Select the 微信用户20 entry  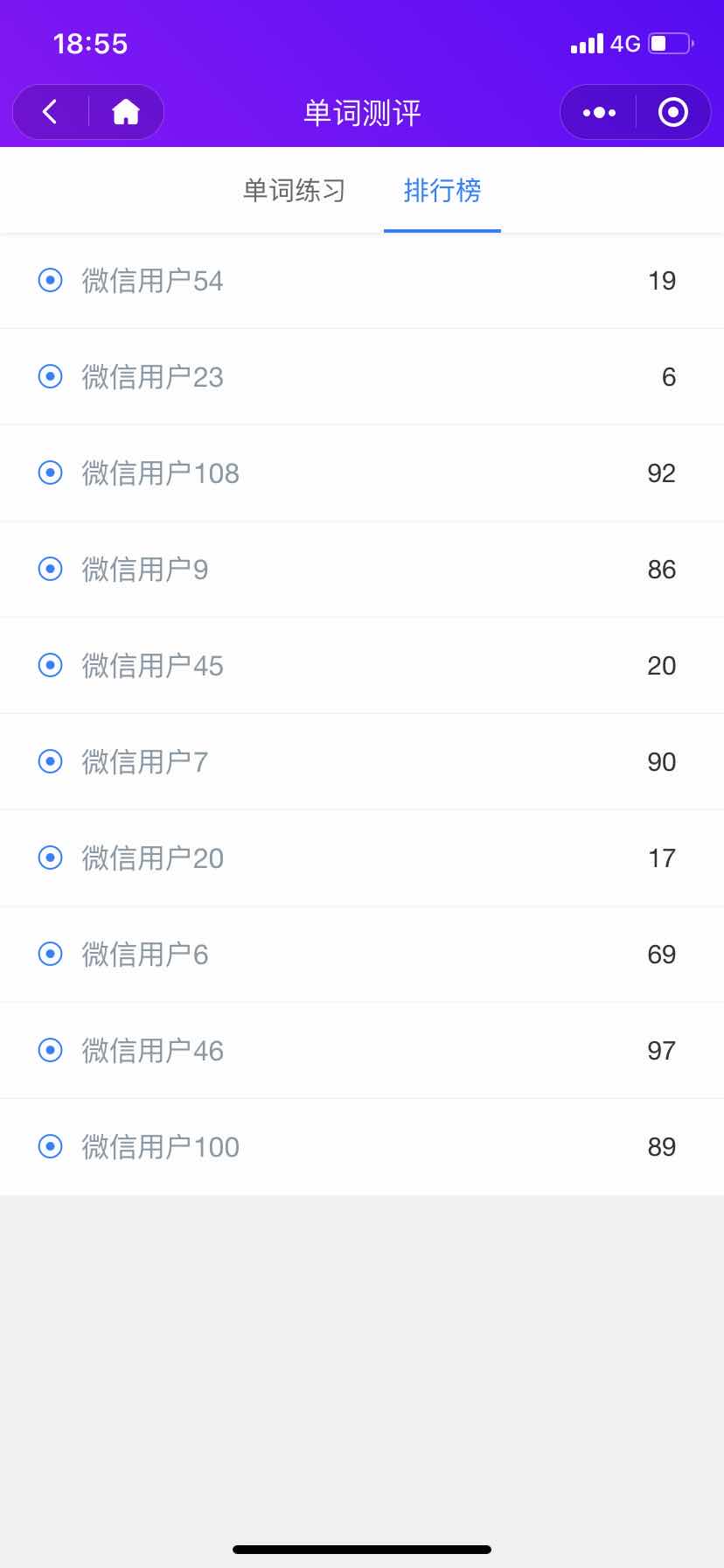[362, 858]
